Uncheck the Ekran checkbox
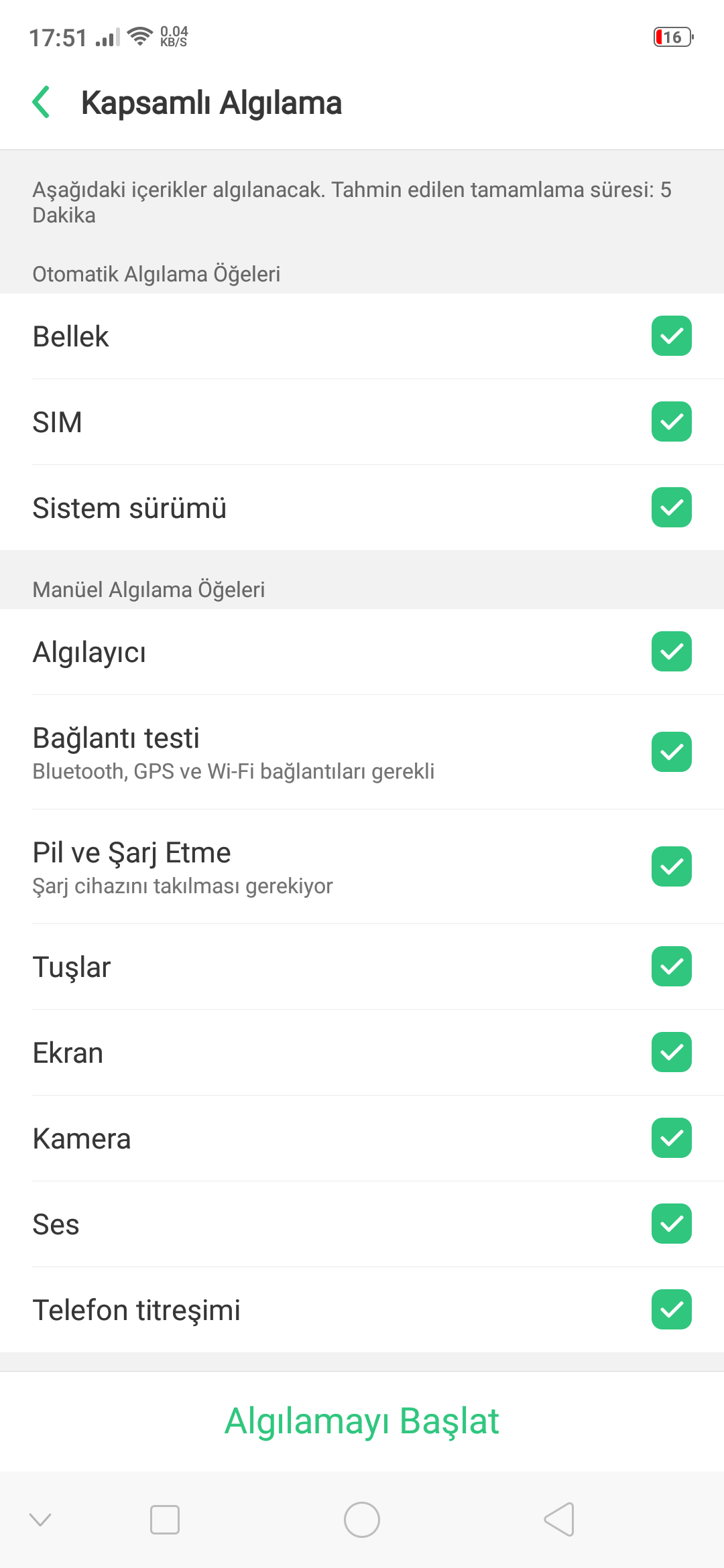 (671, 1052)
